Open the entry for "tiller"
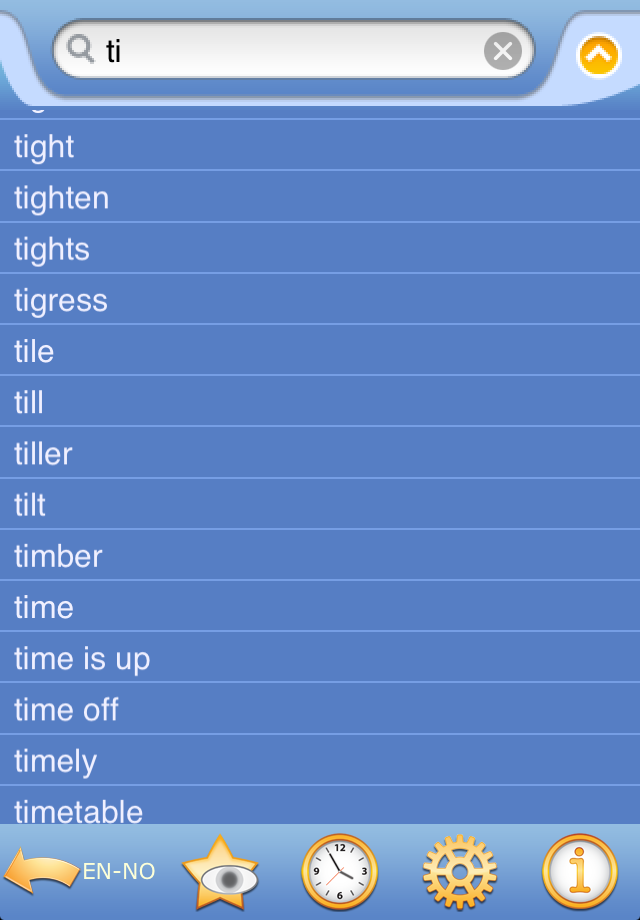This screenshot has width=640, height=920. coord(320,454)
